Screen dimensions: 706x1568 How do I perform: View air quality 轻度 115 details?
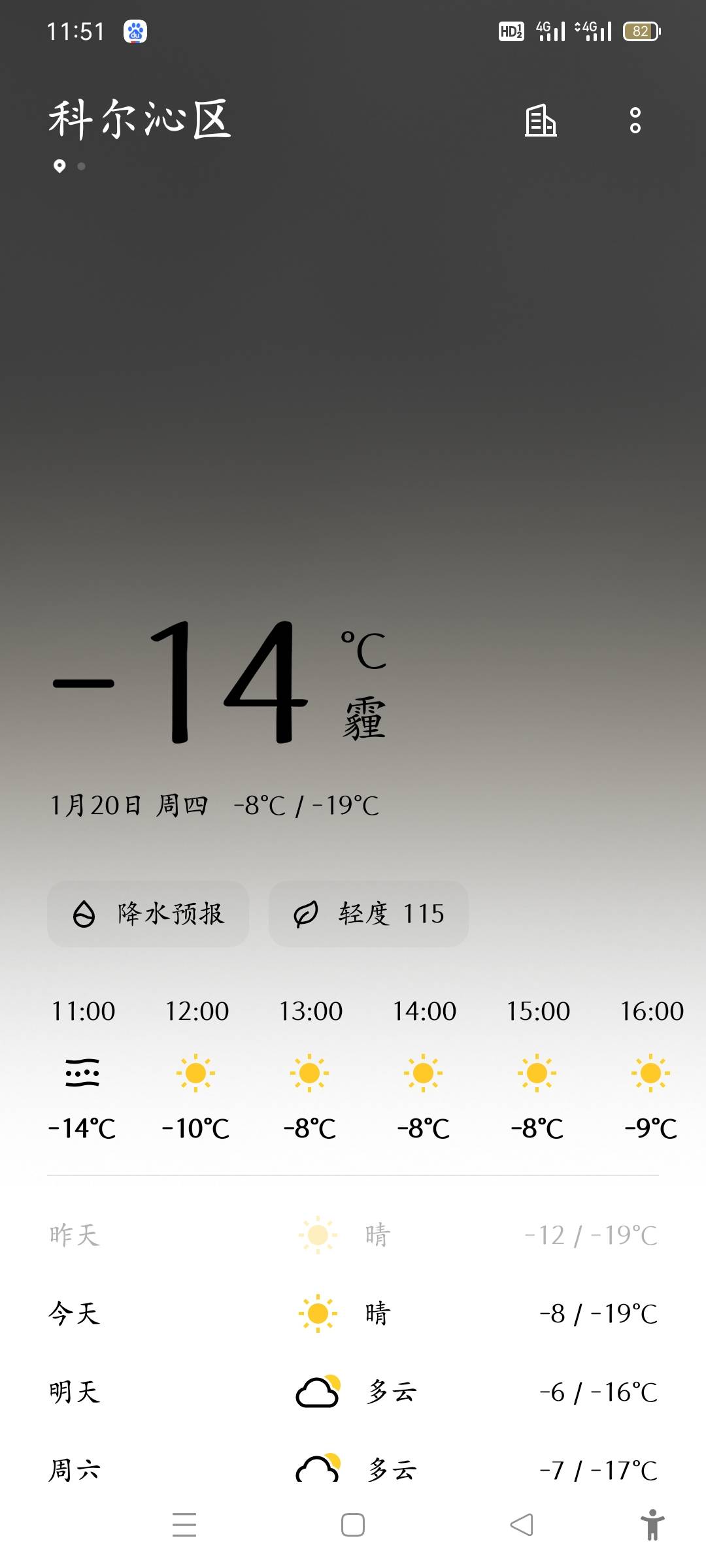368,913
